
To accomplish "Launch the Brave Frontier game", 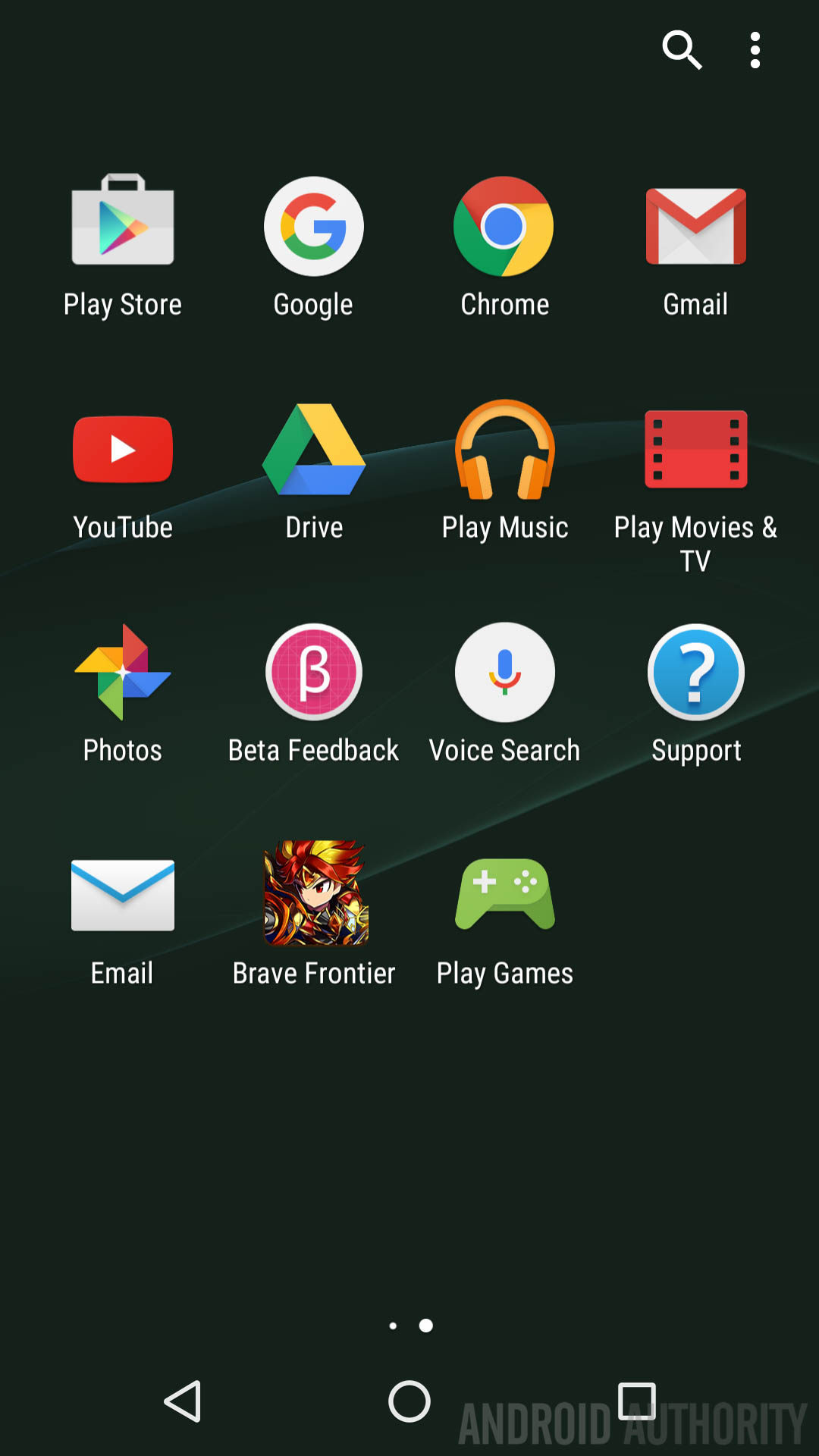I will [314, 893].
